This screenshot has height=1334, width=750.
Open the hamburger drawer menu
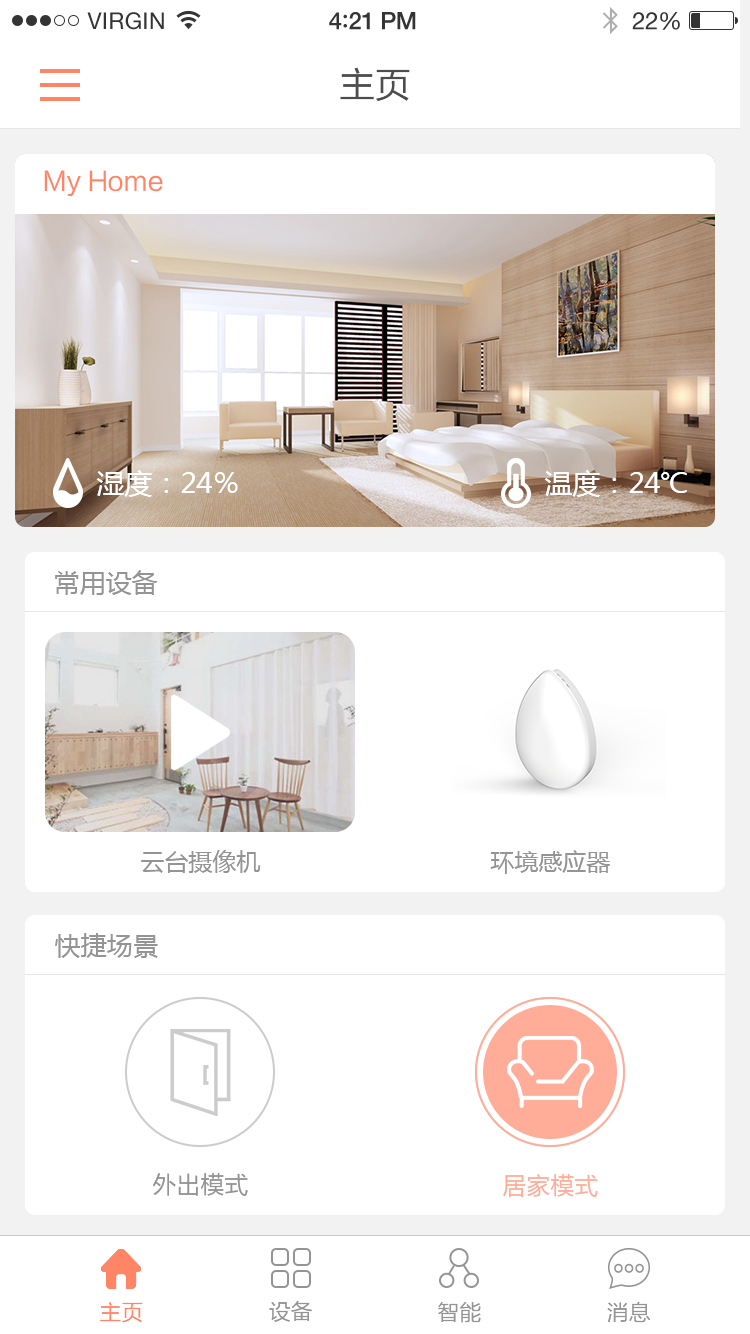[x=60, y=85]
